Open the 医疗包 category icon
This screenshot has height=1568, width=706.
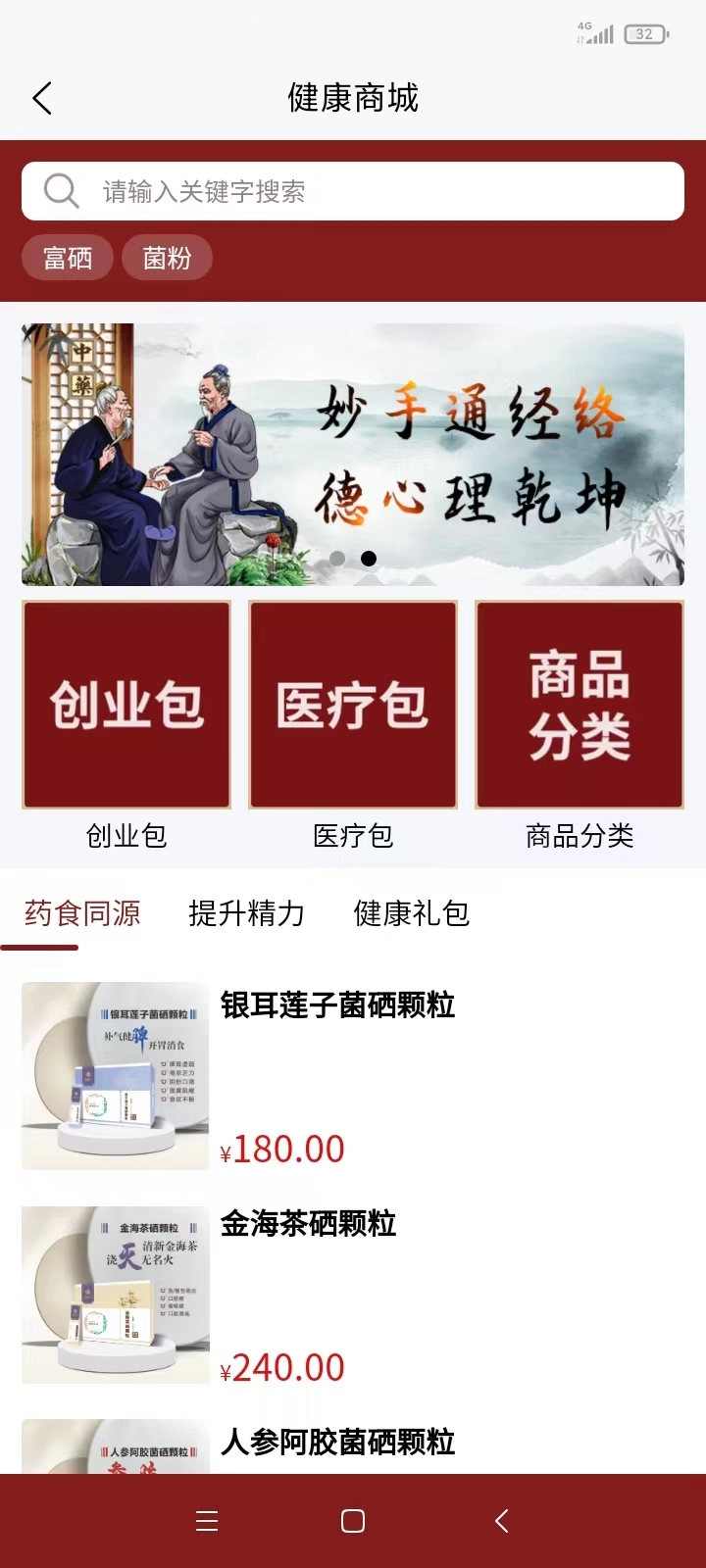[x=353, y=705]
